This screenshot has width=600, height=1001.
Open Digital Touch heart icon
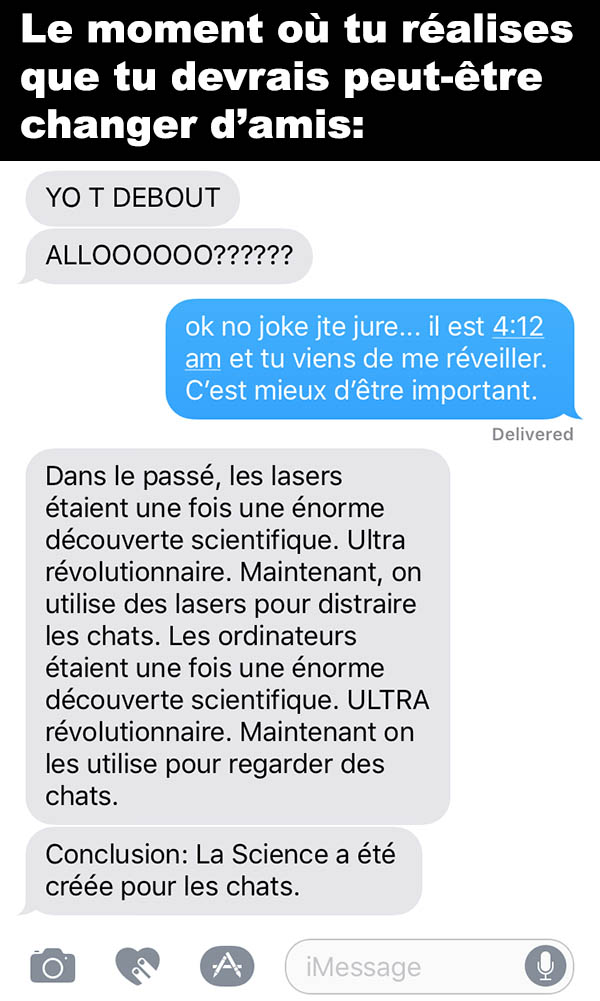pyautogui.click(x=138, y=966)
